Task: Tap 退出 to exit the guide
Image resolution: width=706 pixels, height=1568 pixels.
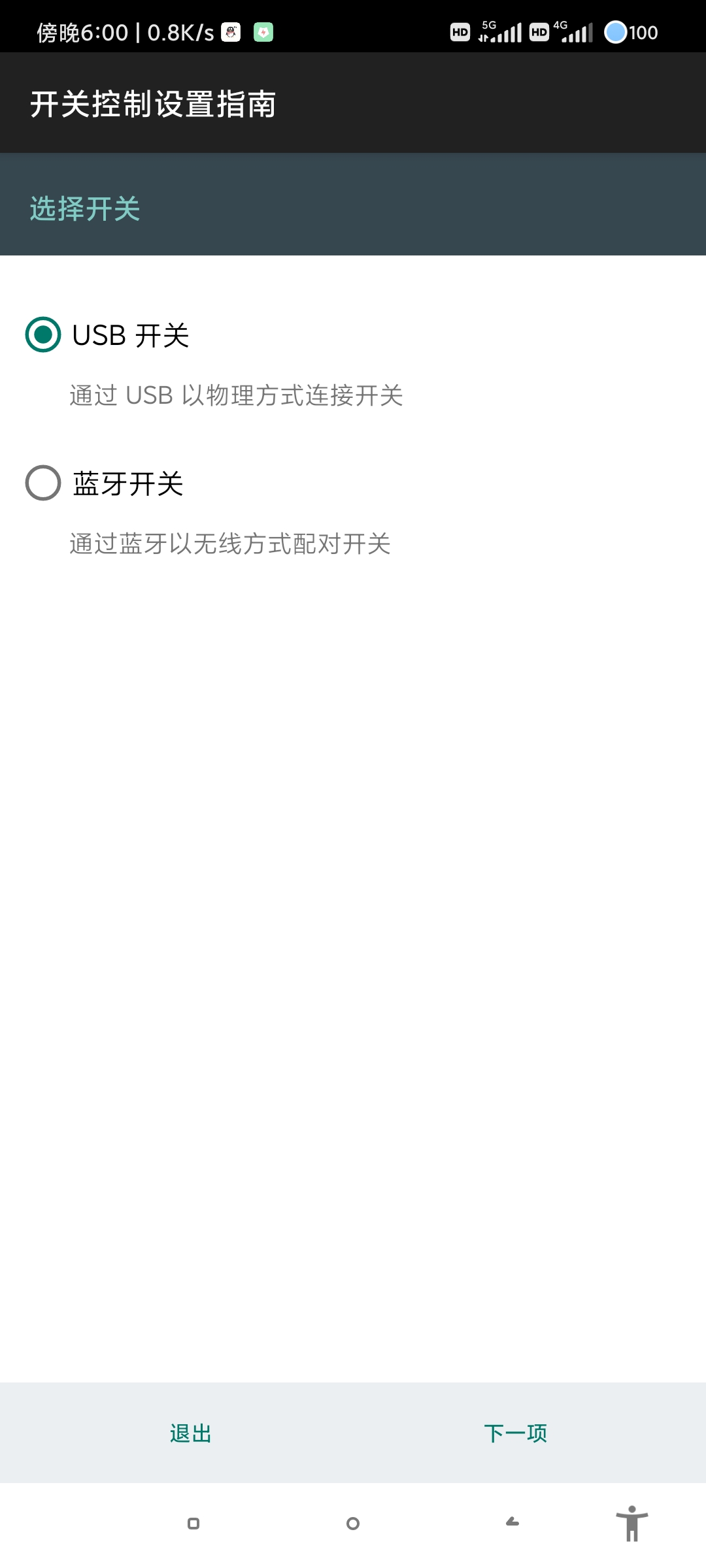Action: pyautogui.click(x=191, y=1433)
